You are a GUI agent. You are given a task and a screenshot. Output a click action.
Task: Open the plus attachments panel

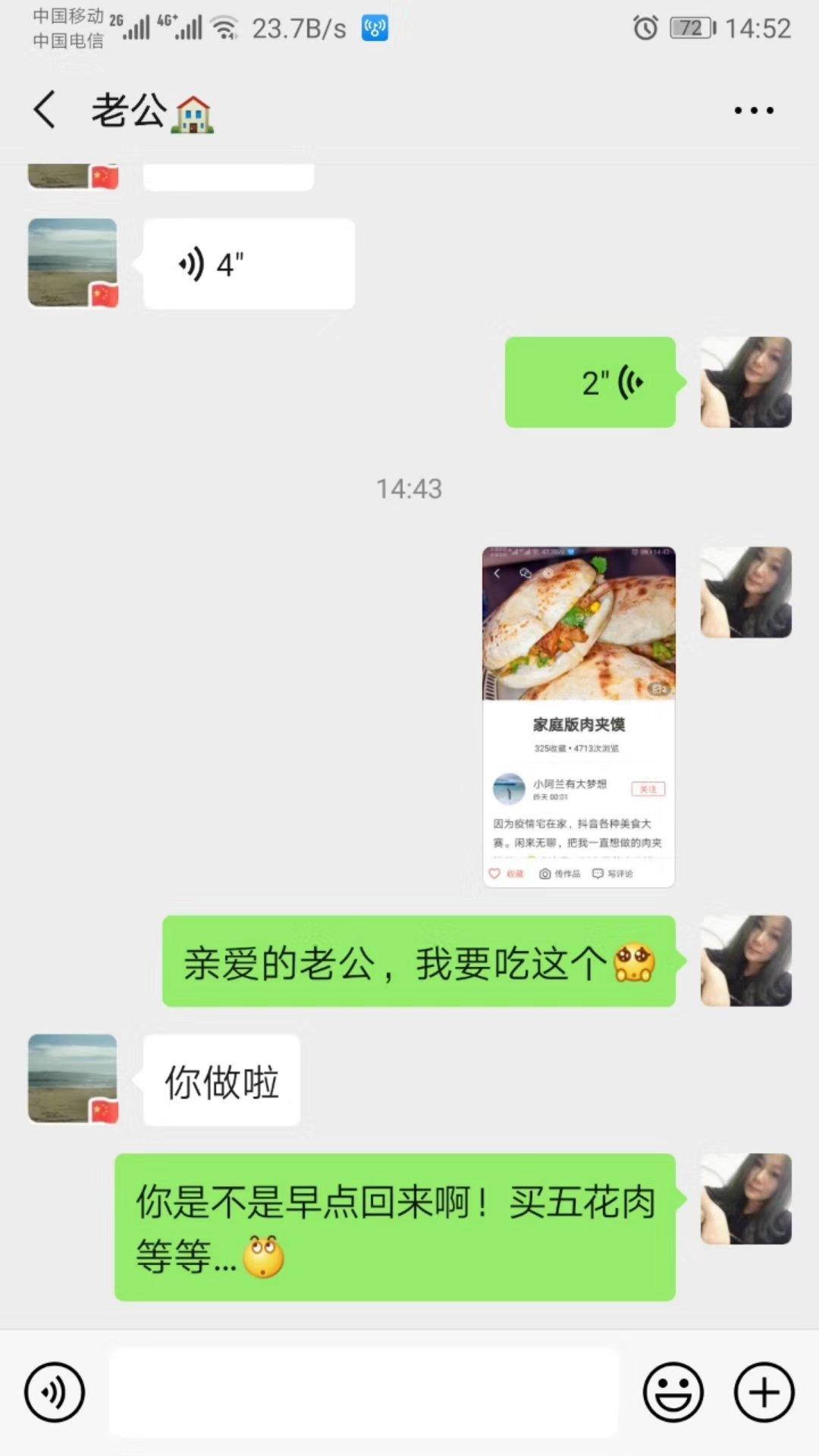764,1392
